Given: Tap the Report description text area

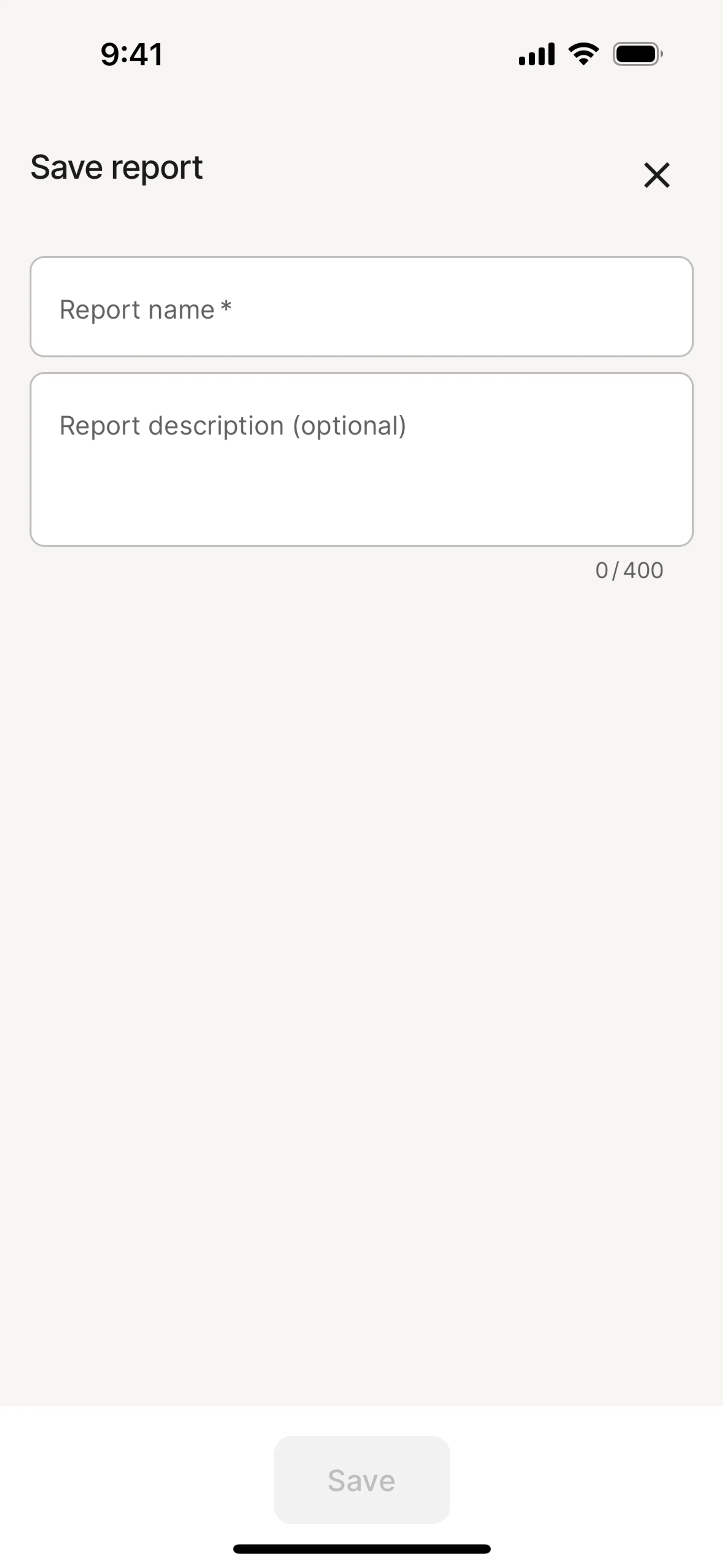Looking at the screenshot, I should click(361, 460).
